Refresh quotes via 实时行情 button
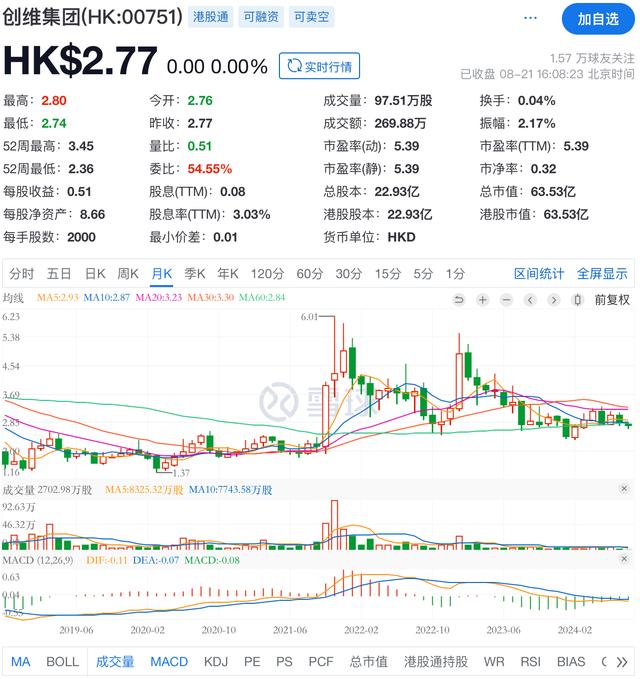The width and height of the screenshot is (640, 679). click(x=319, y=66)
